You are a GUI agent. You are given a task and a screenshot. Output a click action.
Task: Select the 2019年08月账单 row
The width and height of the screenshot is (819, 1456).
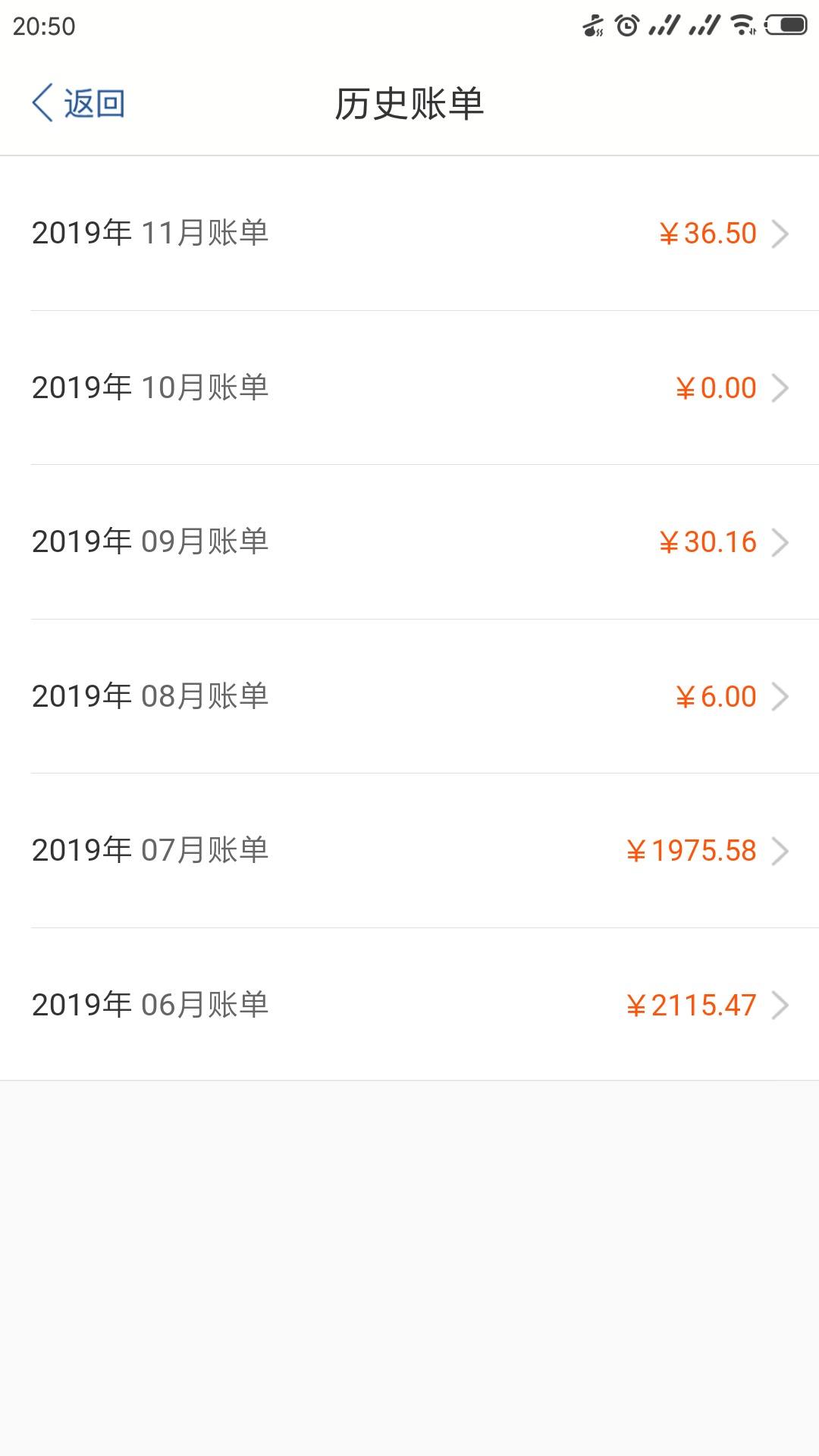tap(409, 696)
